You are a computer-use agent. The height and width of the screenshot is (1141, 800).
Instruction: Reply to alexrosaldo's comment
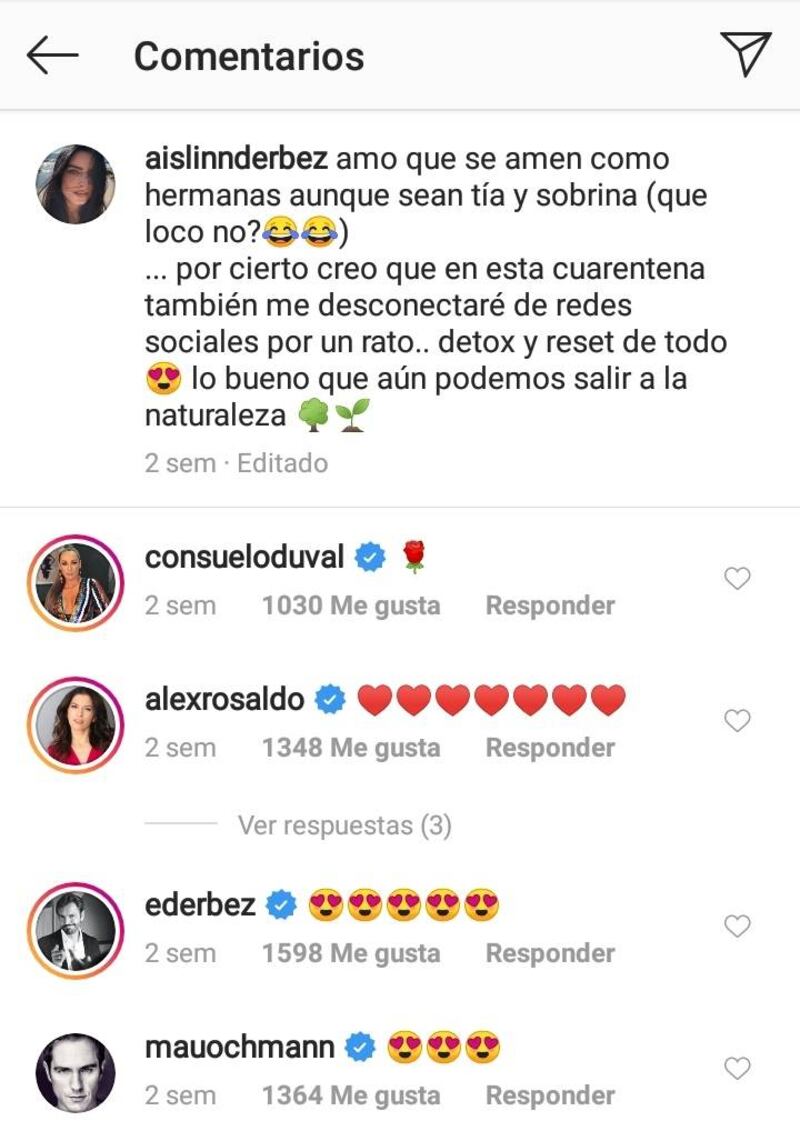(x=550, y=748)
